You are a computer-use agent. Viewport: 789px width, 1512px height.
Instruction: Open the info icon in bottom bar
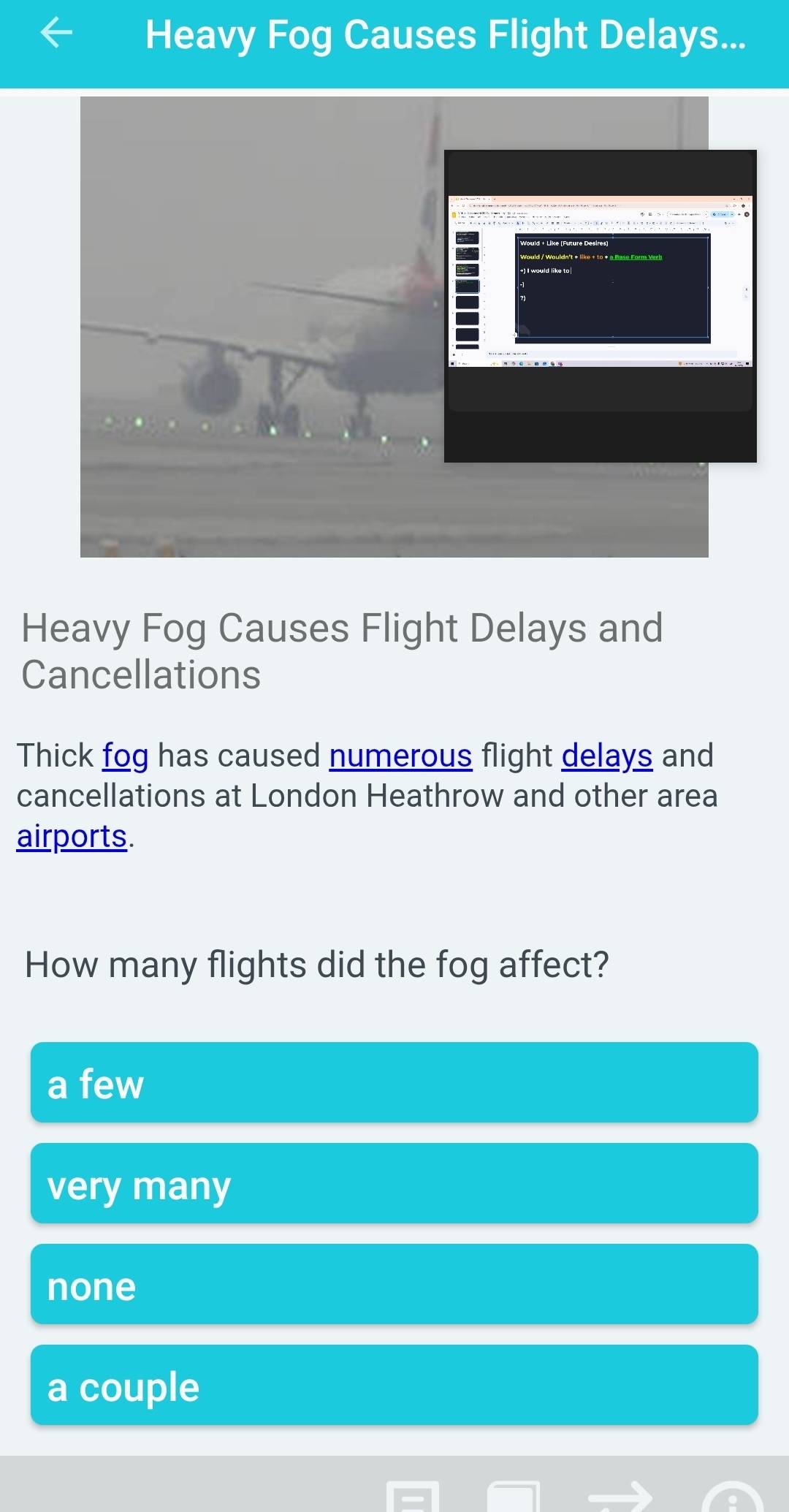(732, 1498)
